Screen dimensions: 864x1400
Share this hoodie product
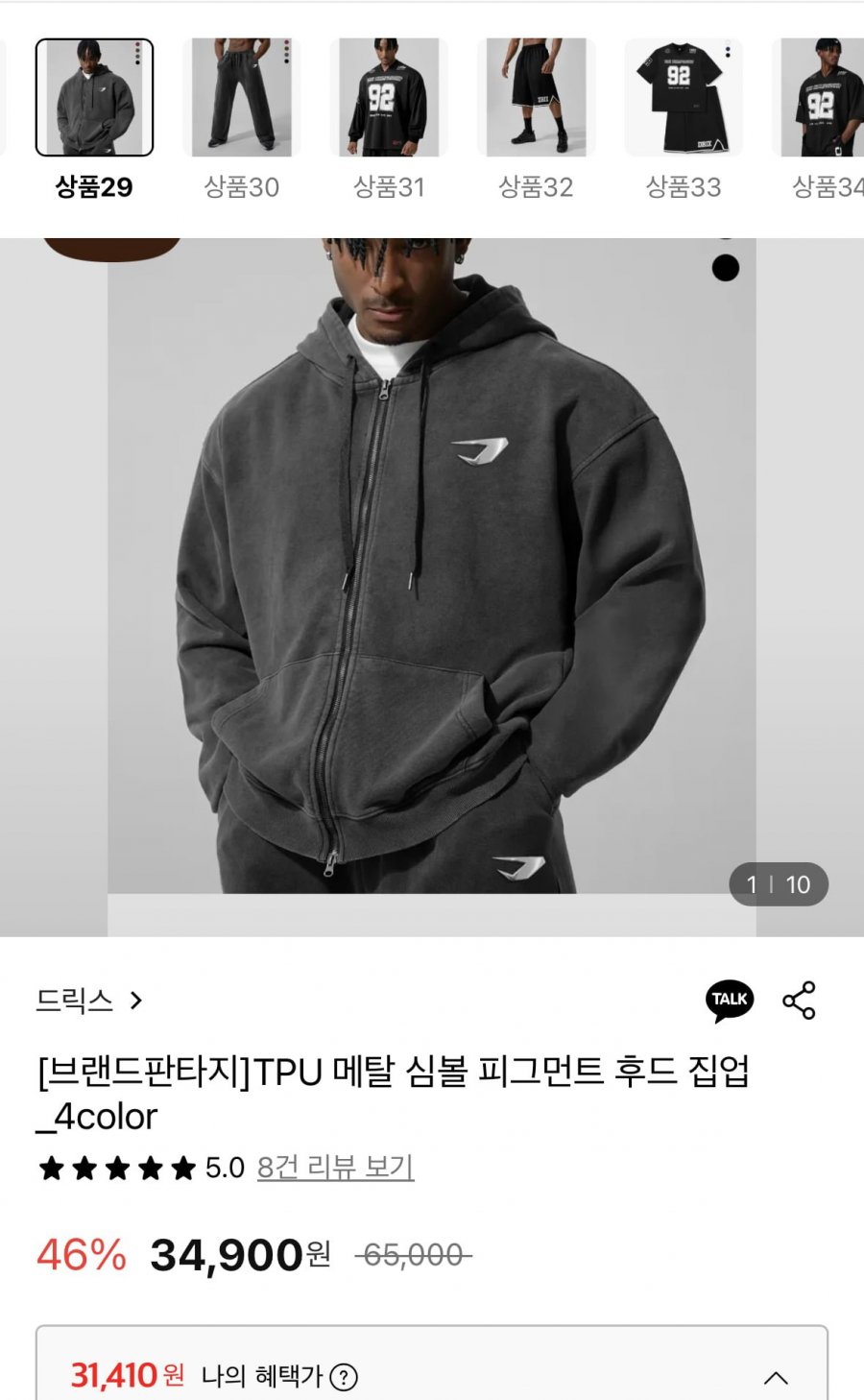799,1001
